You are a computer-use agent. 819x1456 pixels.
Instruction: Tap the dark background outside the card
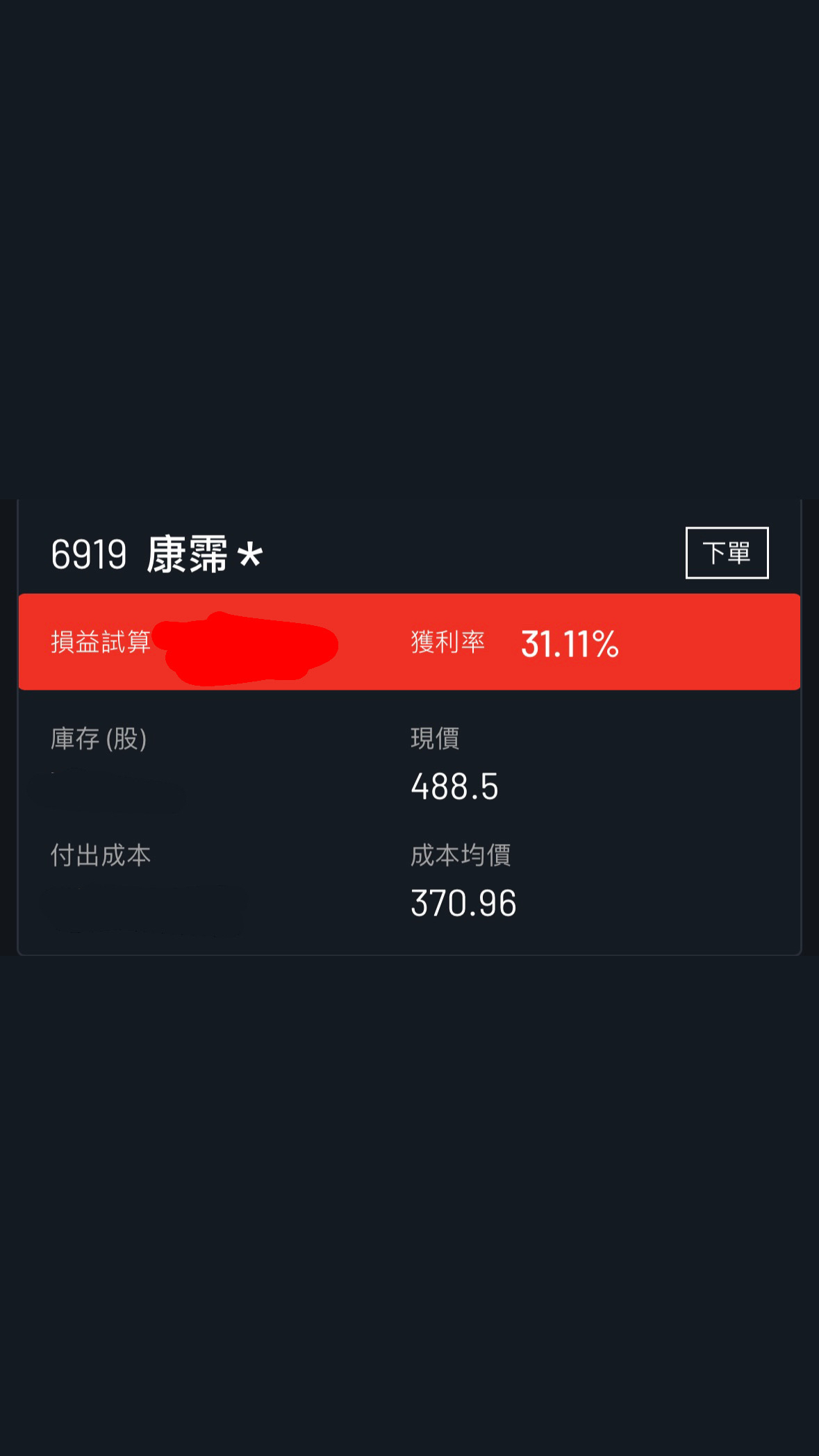click(409, 1181)
